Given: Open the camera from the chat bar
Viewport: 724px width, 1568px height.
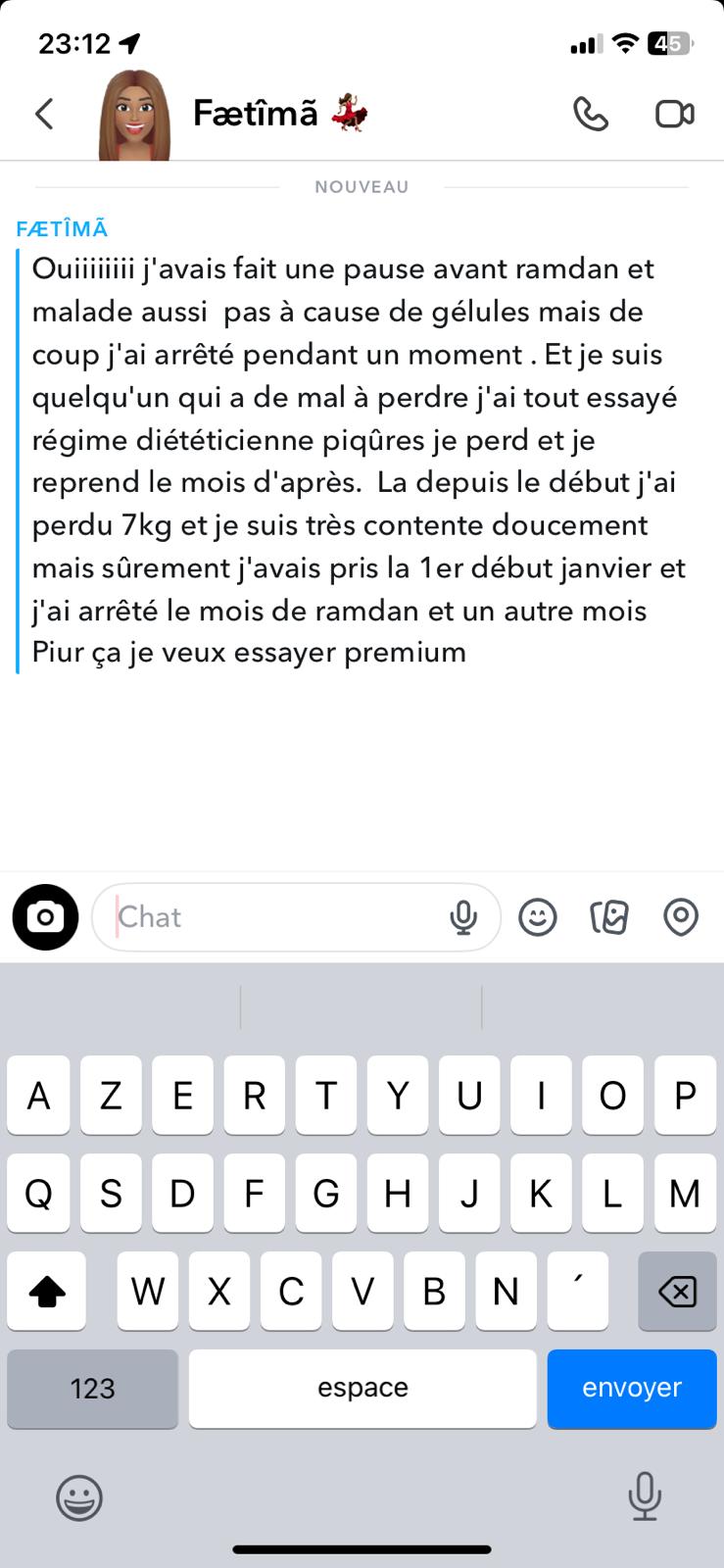Looking at the screenshot, I should click(x=45, y=917).
